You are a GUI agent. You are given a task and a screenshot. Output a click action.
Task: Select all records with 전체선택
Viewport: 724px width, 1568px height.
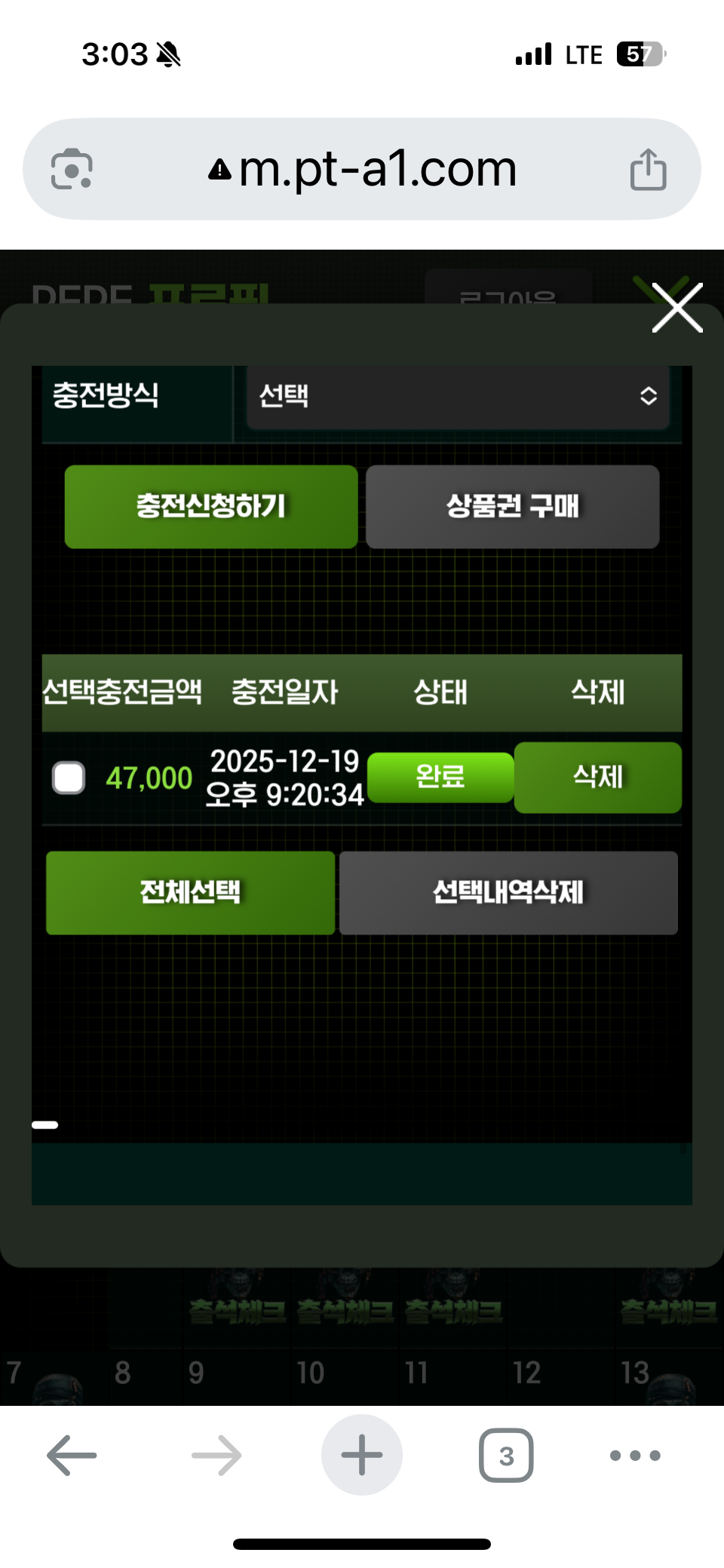pos(190,892)
